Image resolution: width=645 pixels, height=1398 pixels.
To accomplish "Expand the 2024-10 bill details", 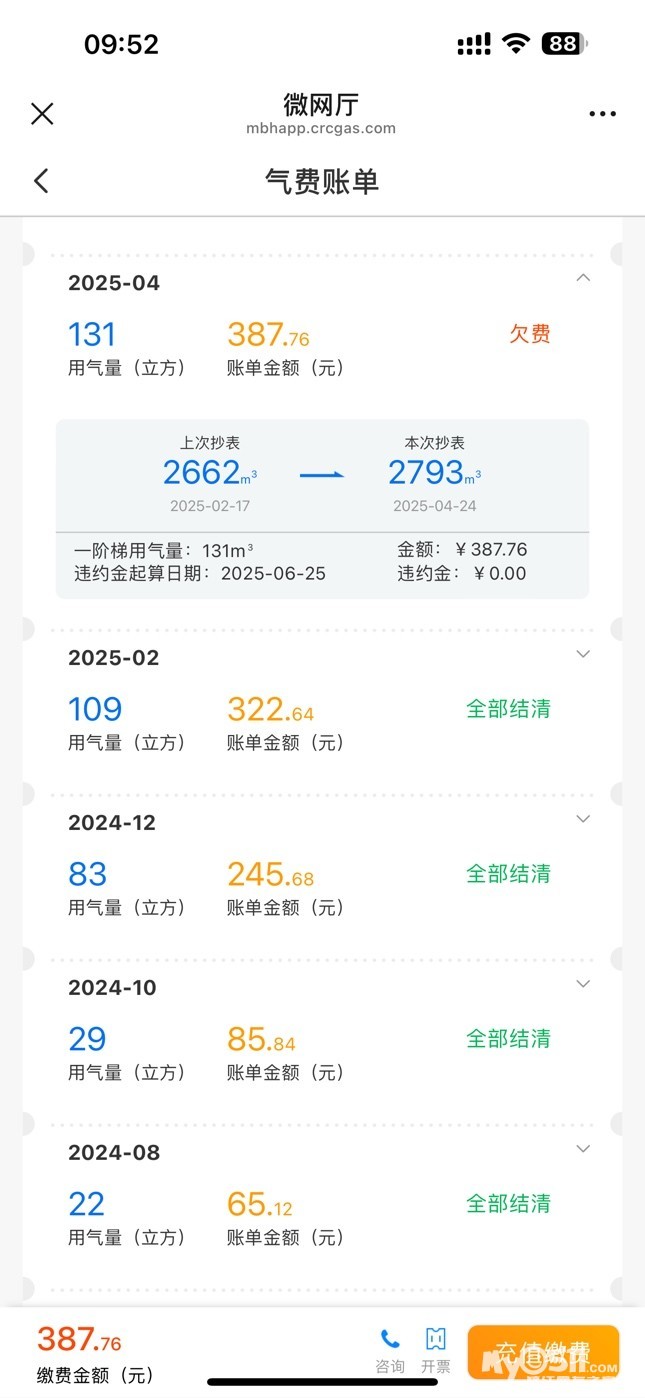I will (584, 984).
